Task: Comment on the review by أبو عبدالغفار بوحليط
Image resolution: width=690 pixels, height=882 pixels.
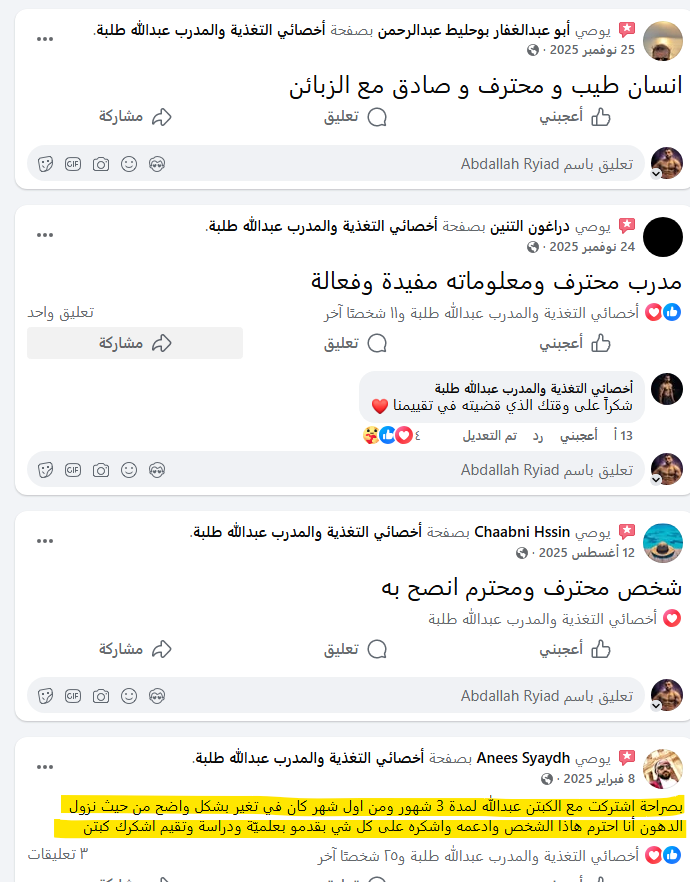Action: (355, 117)
